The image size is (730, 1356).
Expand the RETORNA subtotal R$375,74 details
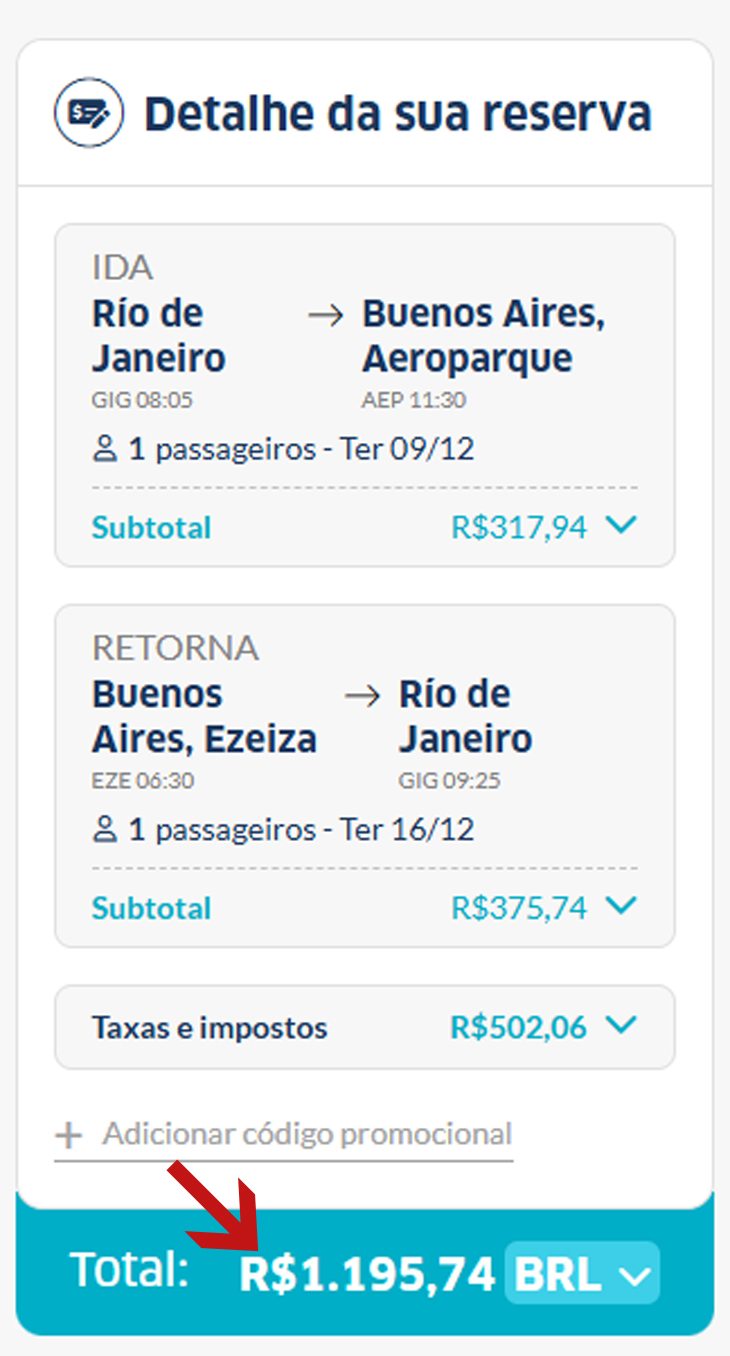click(x=621, y=905)
